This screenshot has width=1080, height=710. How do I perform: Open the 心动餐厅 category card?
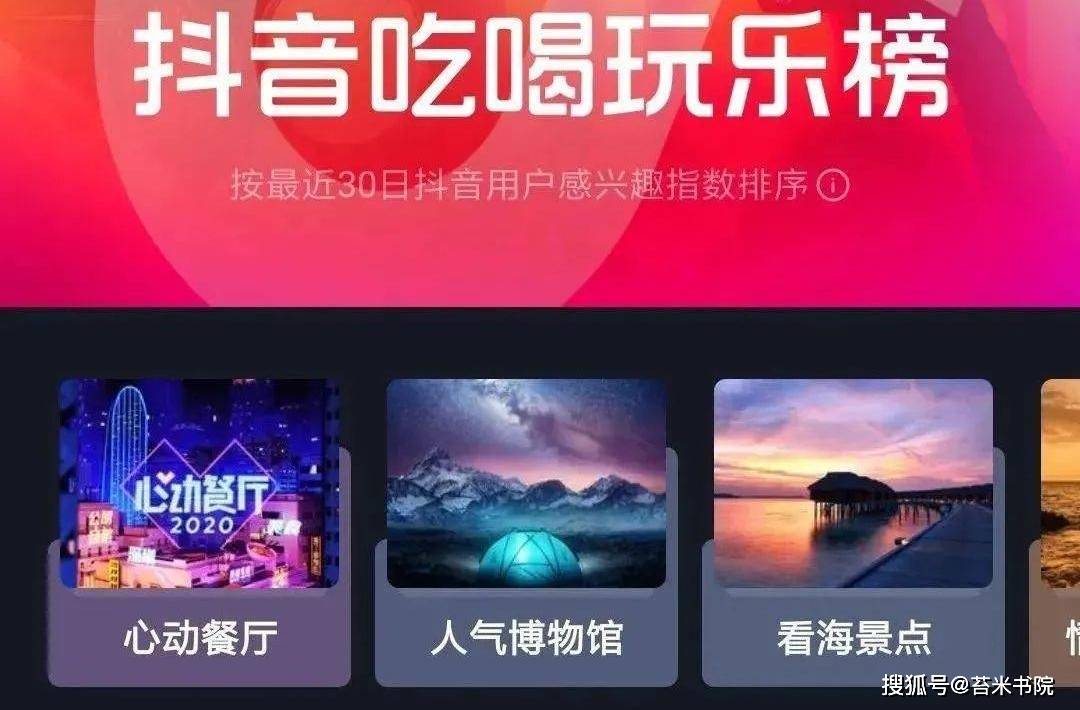click(199, 530)
